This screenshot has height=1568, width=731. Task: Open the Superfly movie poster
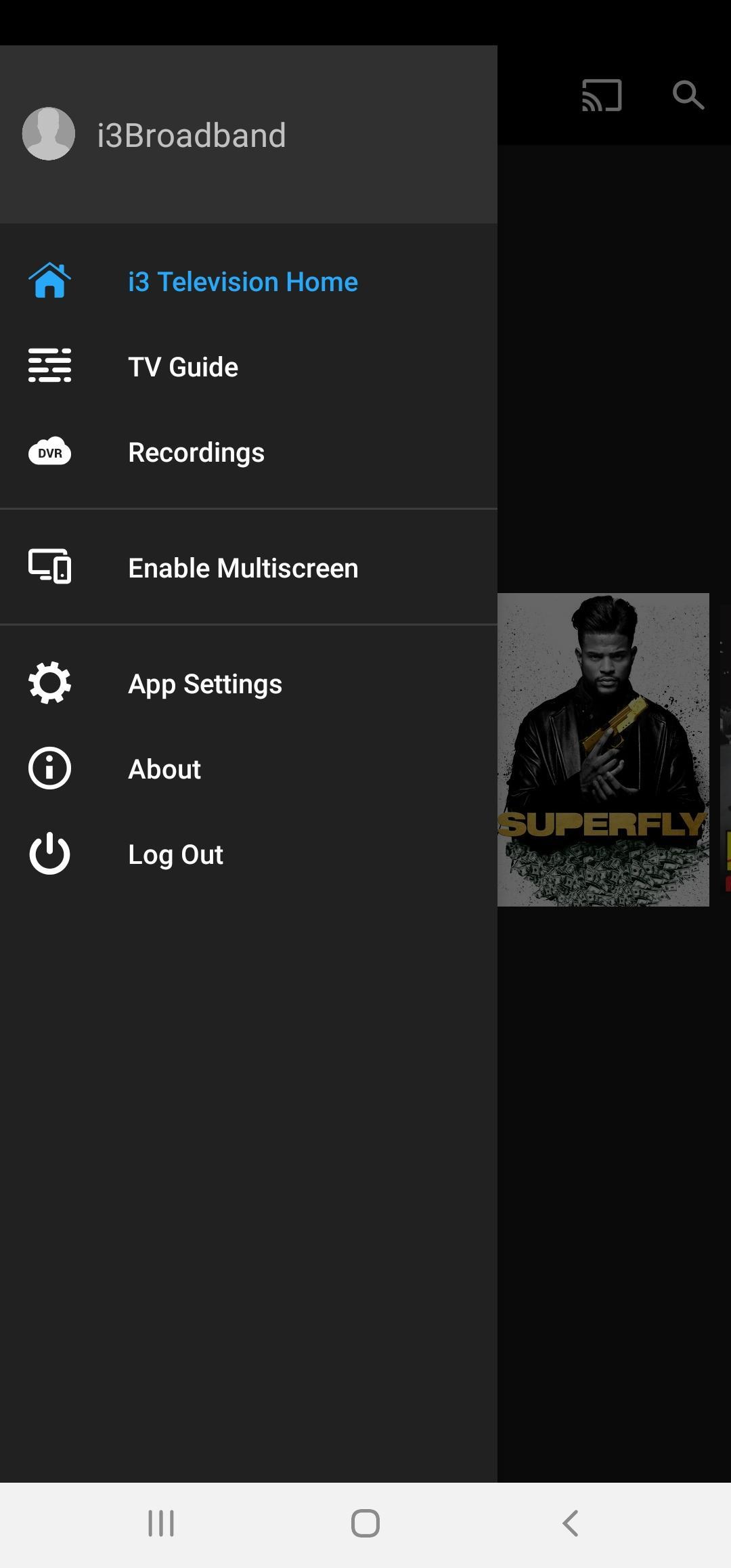click(x=603, y=749)
